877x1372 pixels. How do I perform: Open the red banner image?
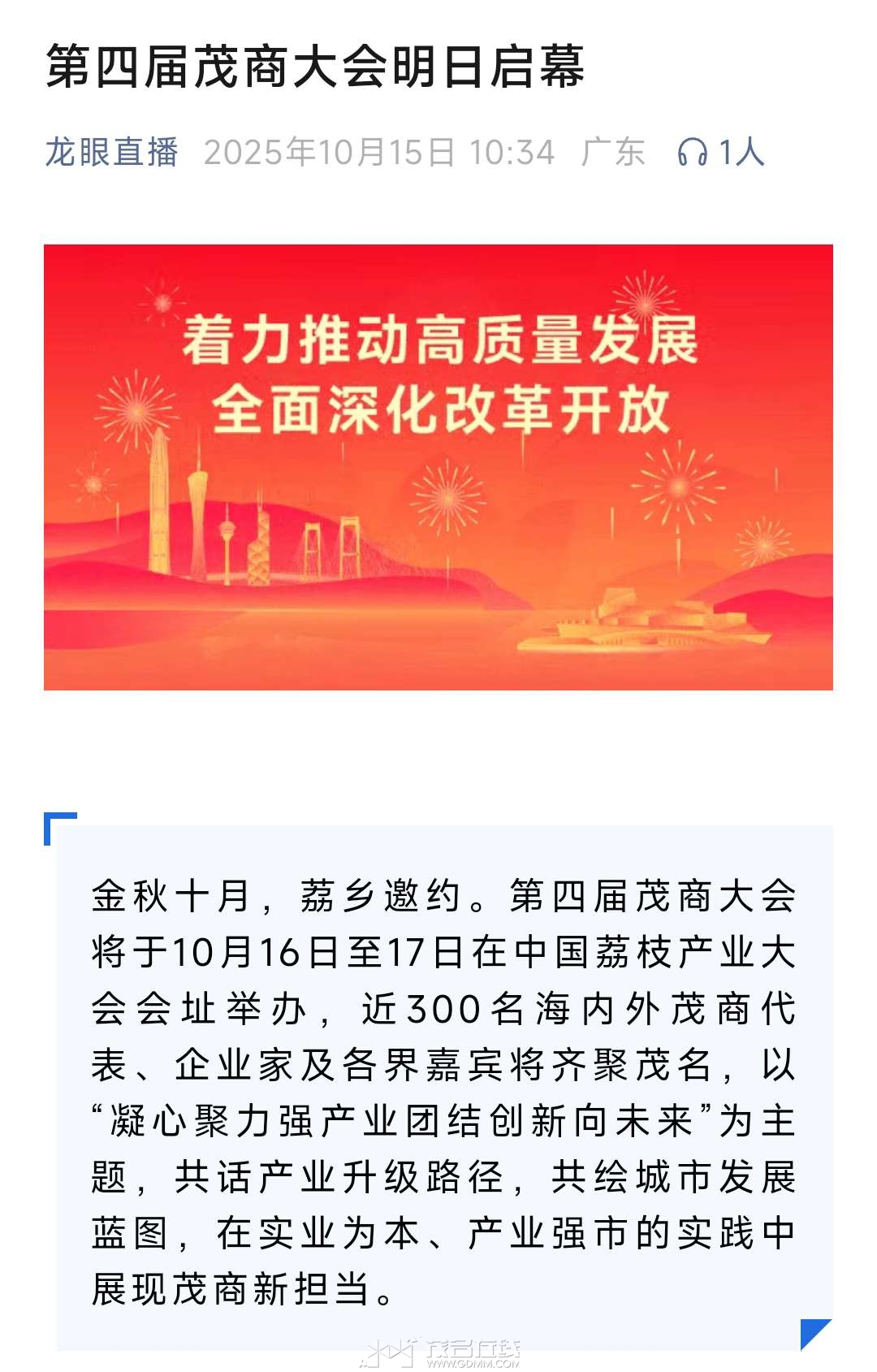438,467
